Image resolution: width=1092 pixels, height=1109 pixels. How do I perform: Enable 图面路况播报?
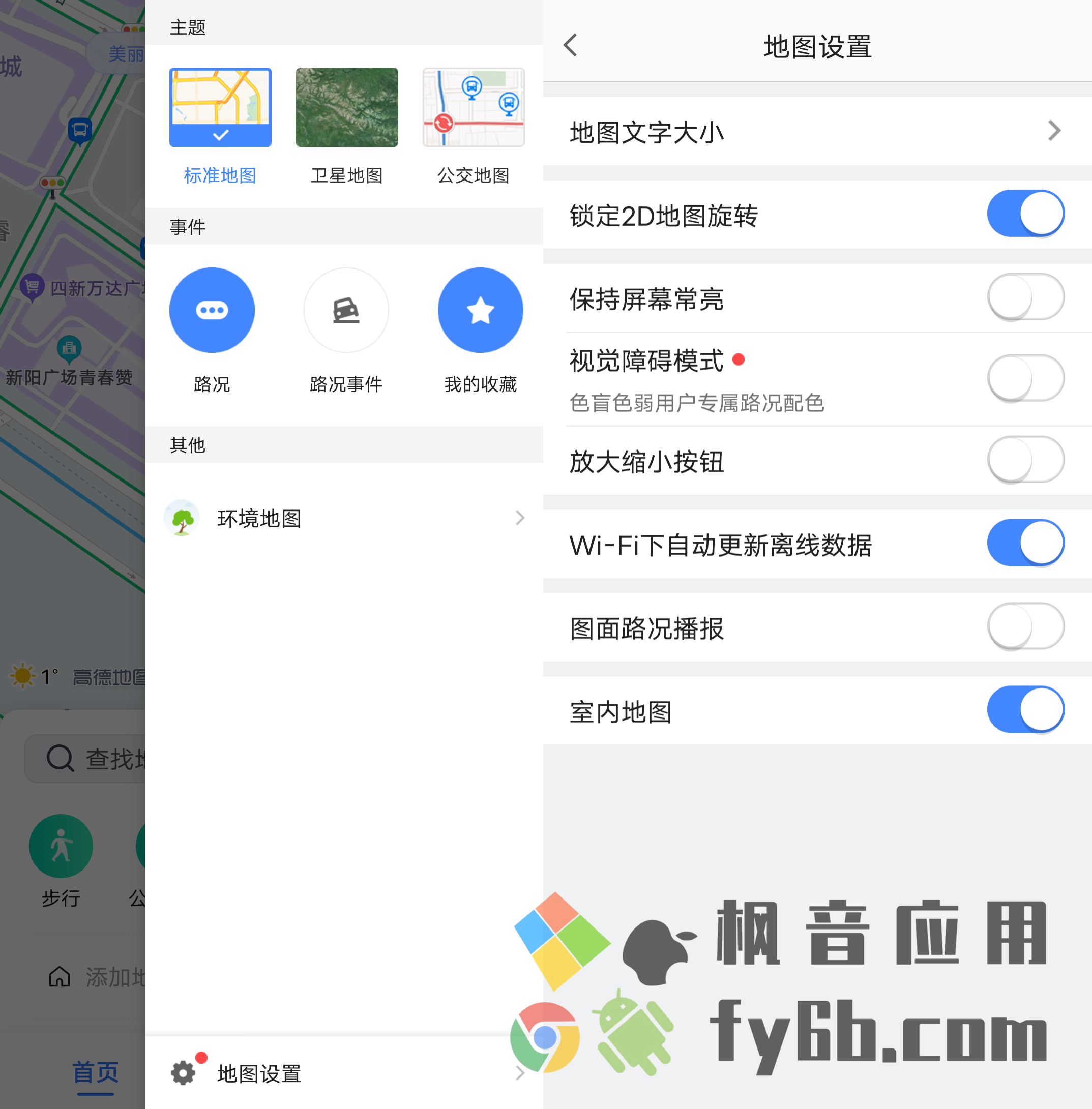click(1025, 627)
